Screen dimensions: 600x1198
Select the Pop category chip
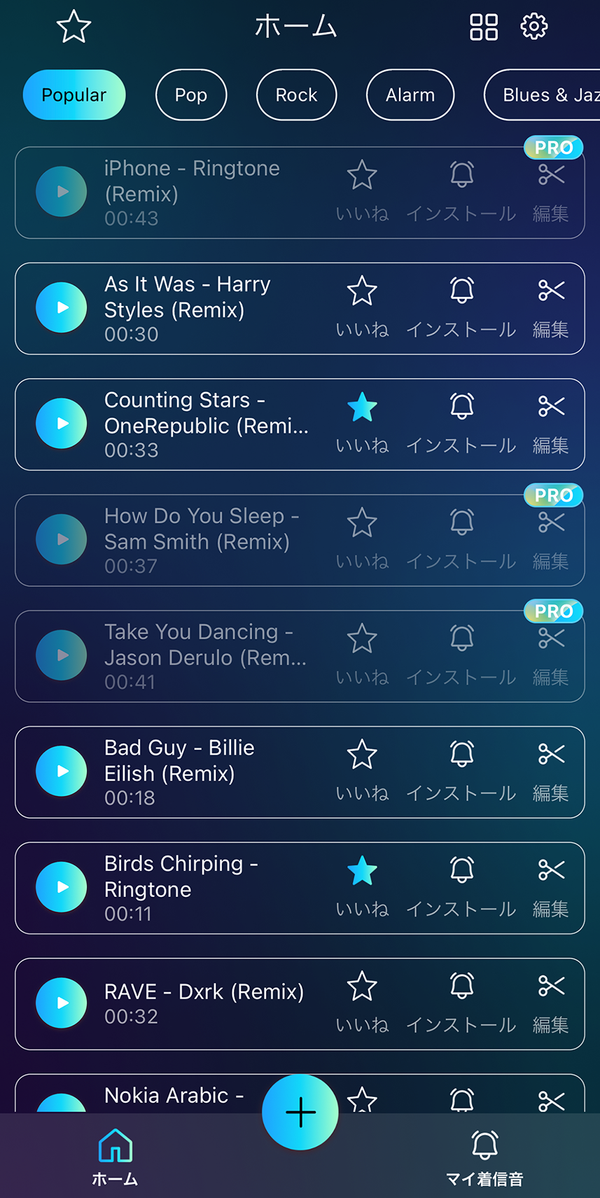tap(191, 95)
